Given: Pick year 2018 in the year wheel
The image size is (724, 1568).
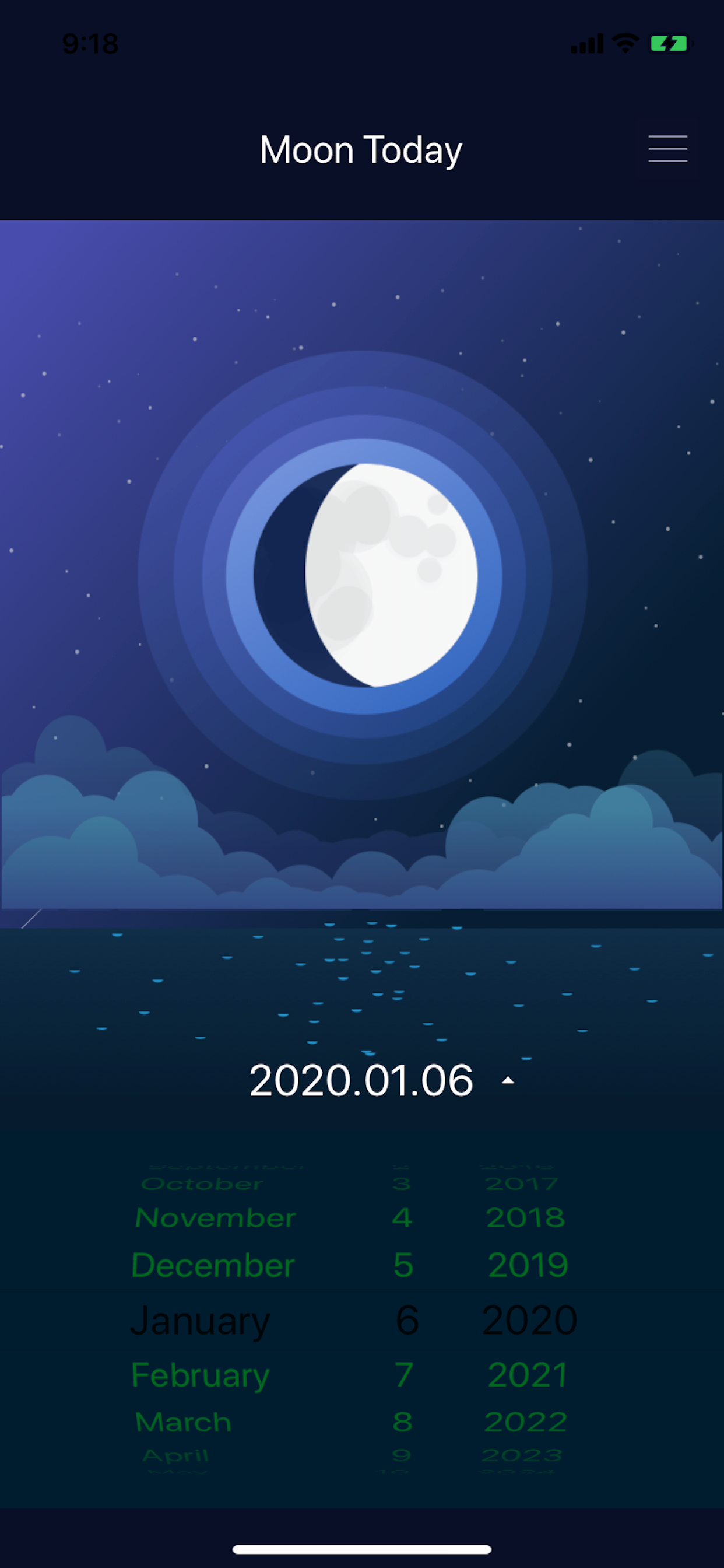Looking at the screenshot, I should tap(527, 1217).
